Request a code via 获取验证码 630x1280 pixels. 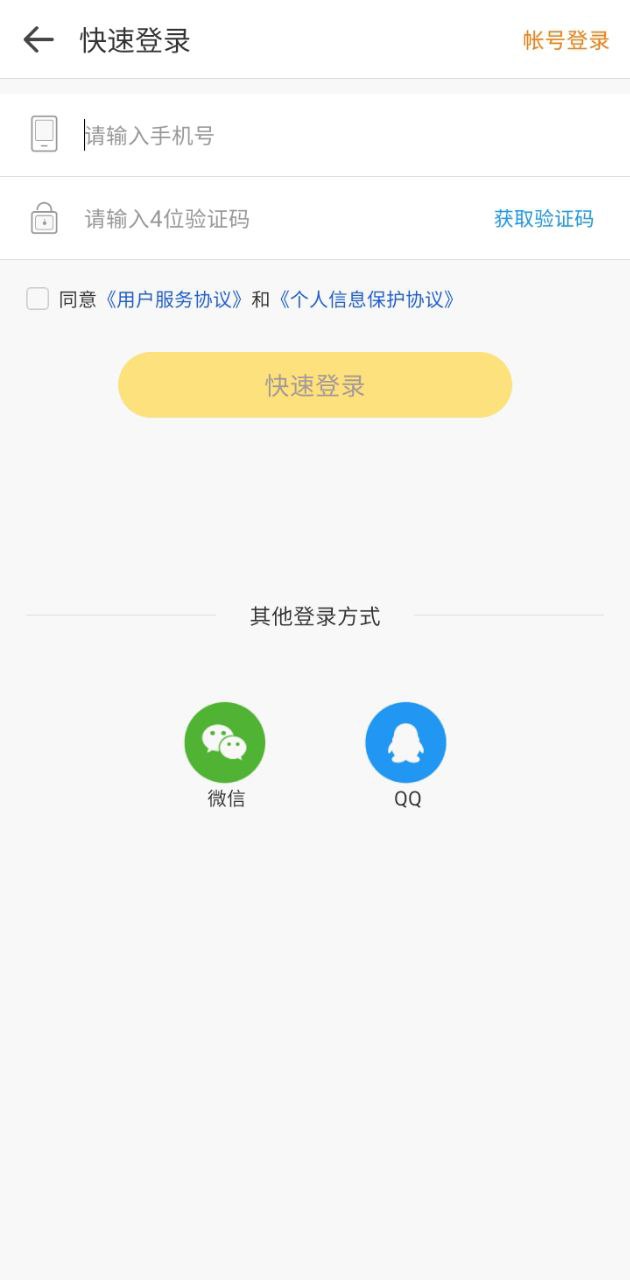pyautogui.click(x=544, y=219)
